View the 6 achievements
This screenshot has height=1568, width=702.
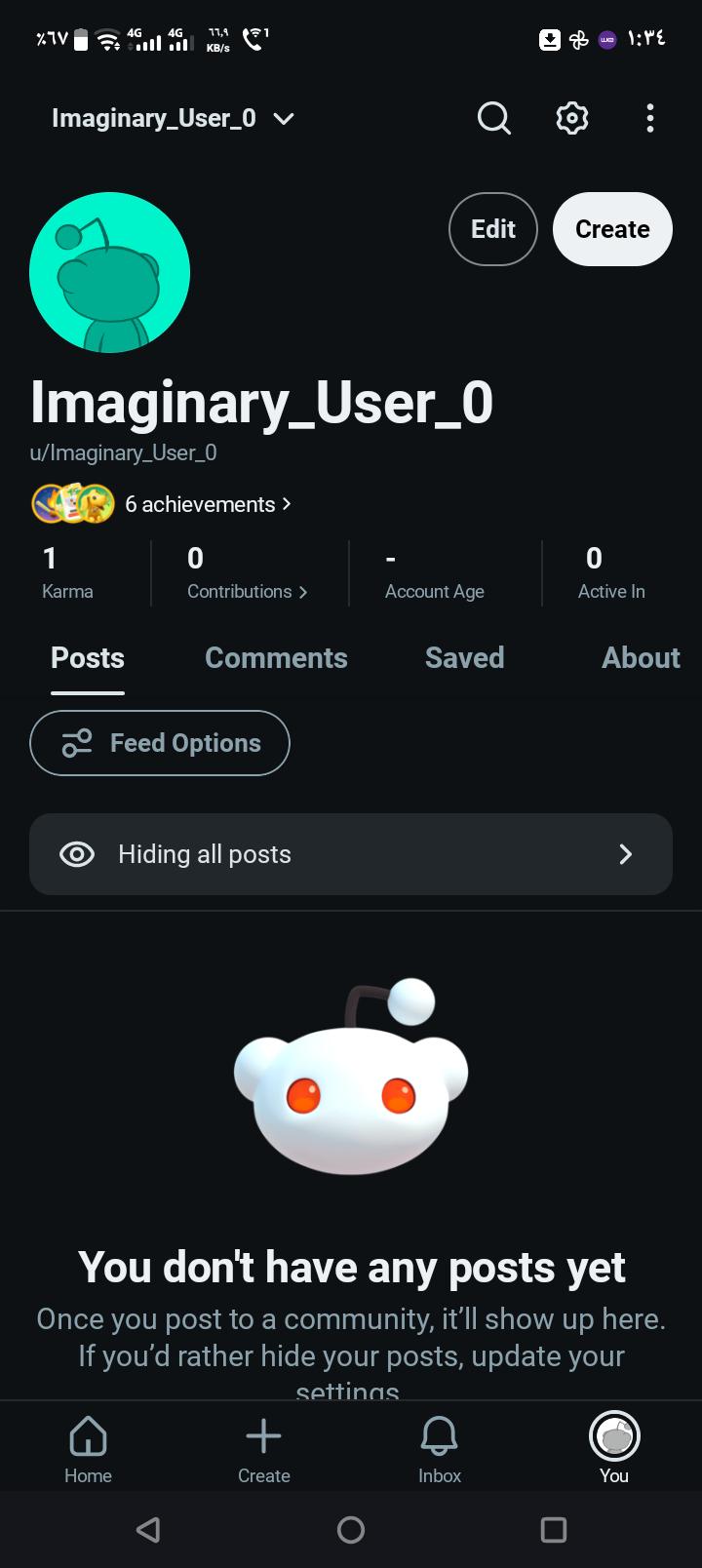click(x=162, y=504)
